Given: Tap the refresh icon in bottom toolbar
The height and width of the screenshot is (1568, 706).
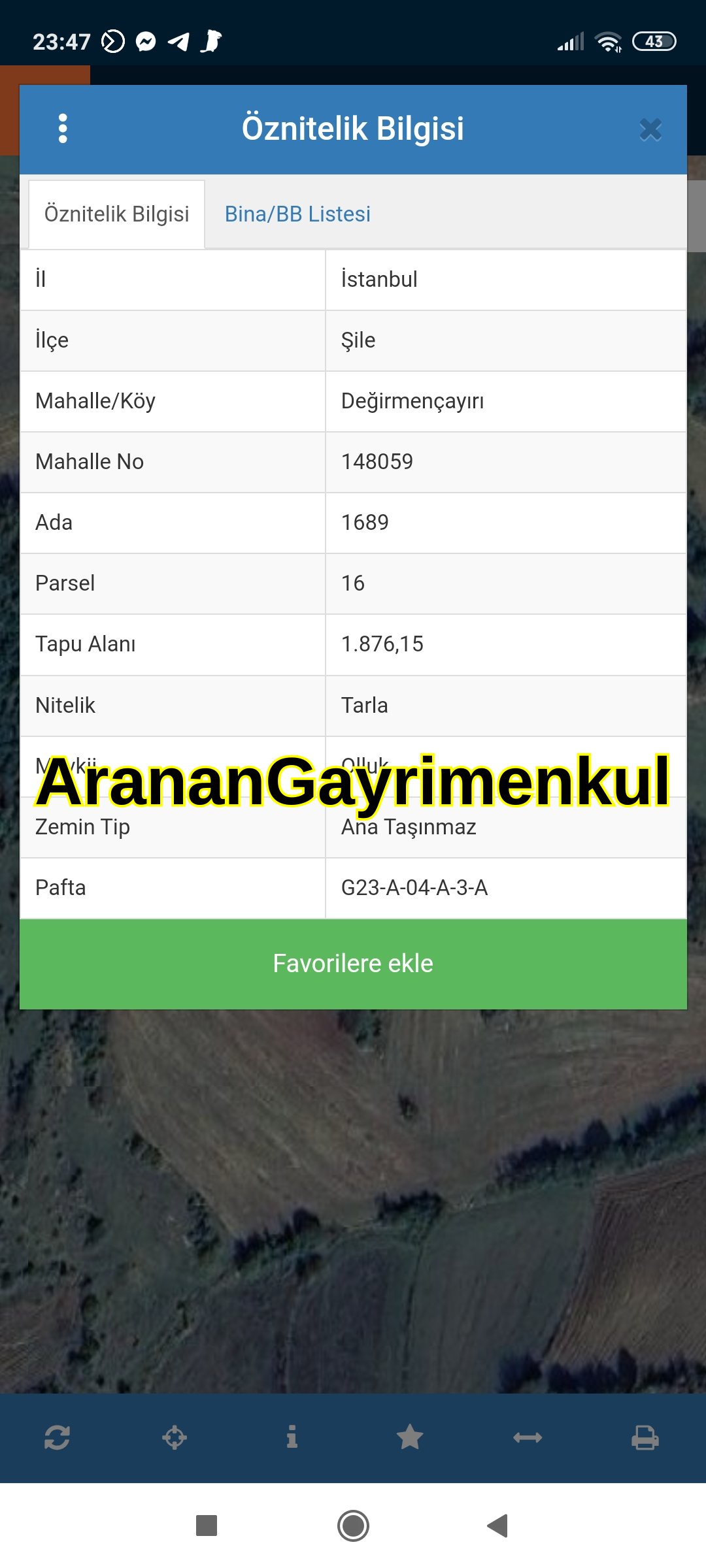Looking at the screenshot, I should (57, 1437).
